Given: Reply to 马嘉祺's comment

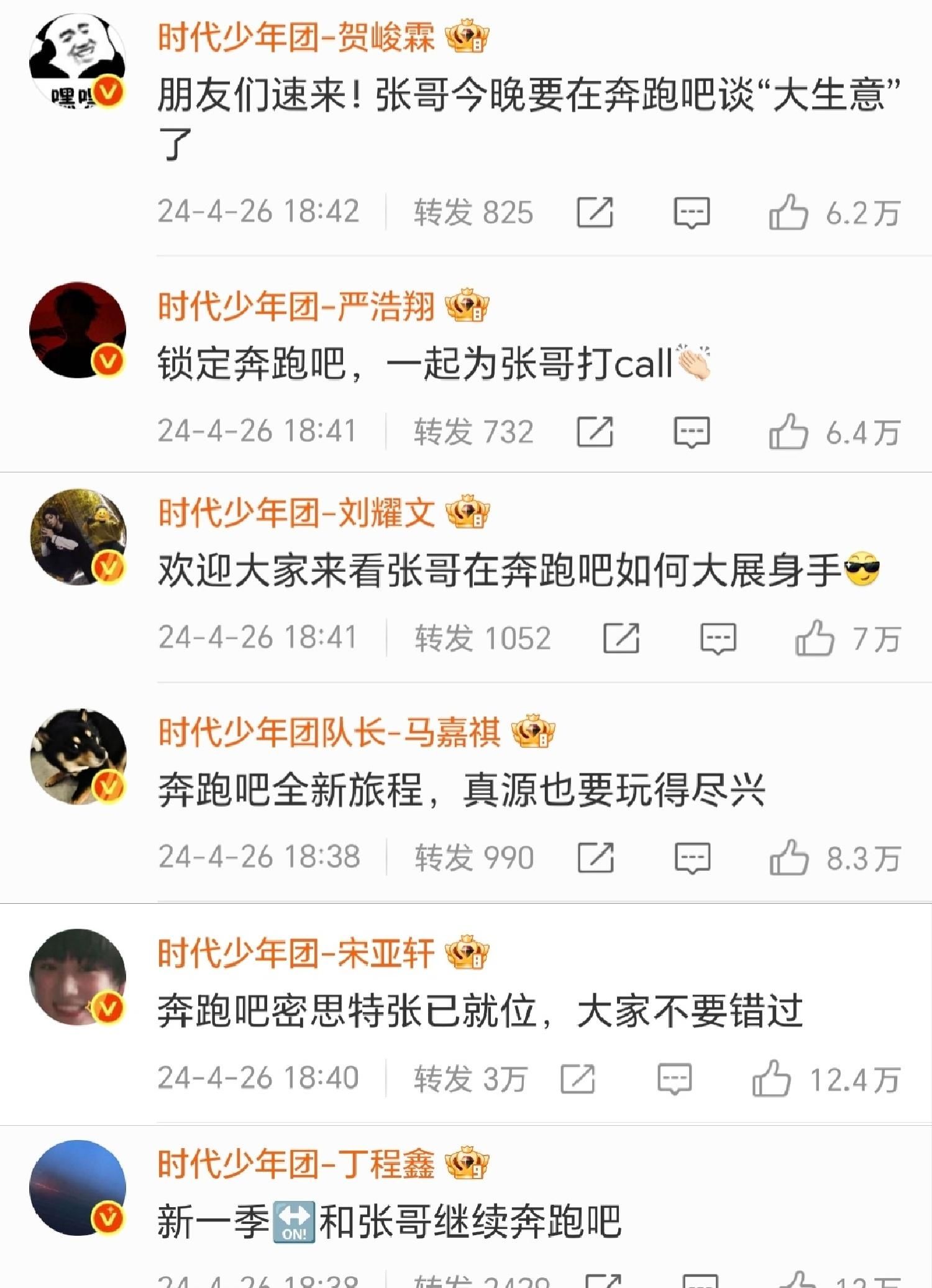Looking at the screenshot, I should pos(692,858).
